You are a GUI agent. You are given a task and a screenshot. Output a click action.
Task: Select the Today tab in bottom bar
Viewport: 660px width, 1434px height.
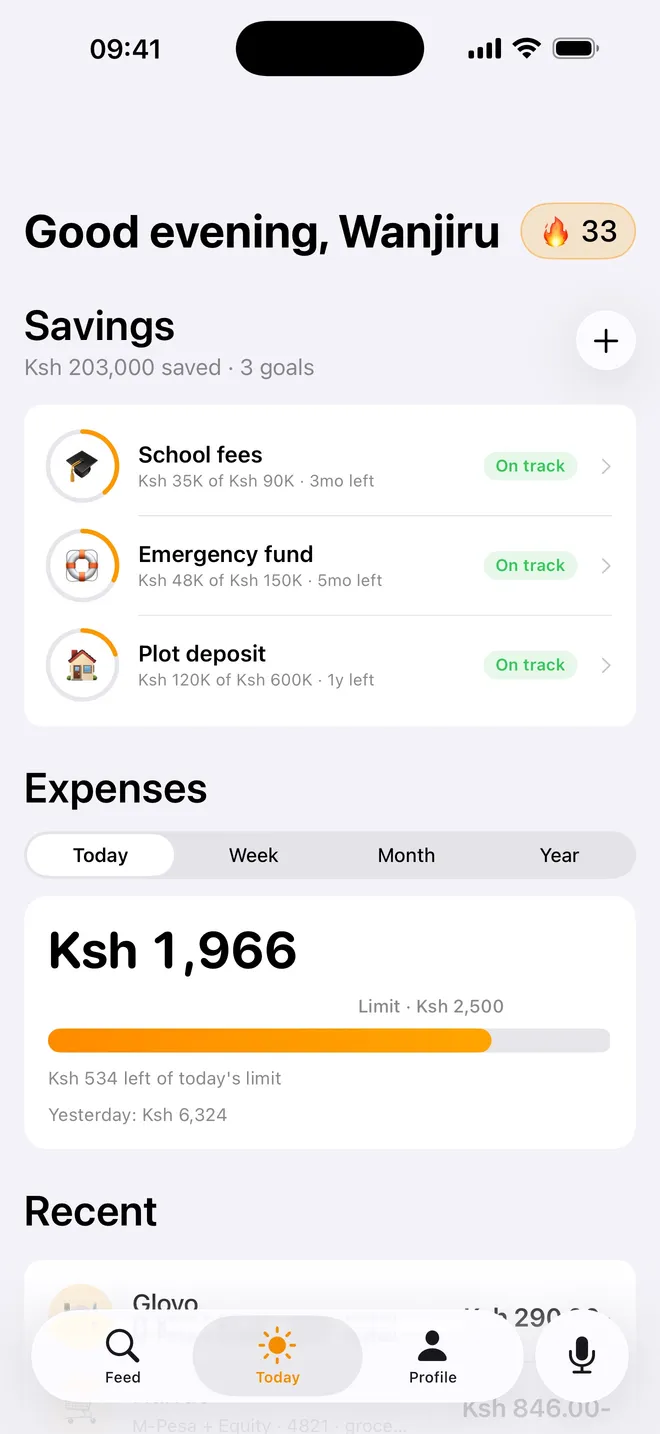(x=277, y=1356)
